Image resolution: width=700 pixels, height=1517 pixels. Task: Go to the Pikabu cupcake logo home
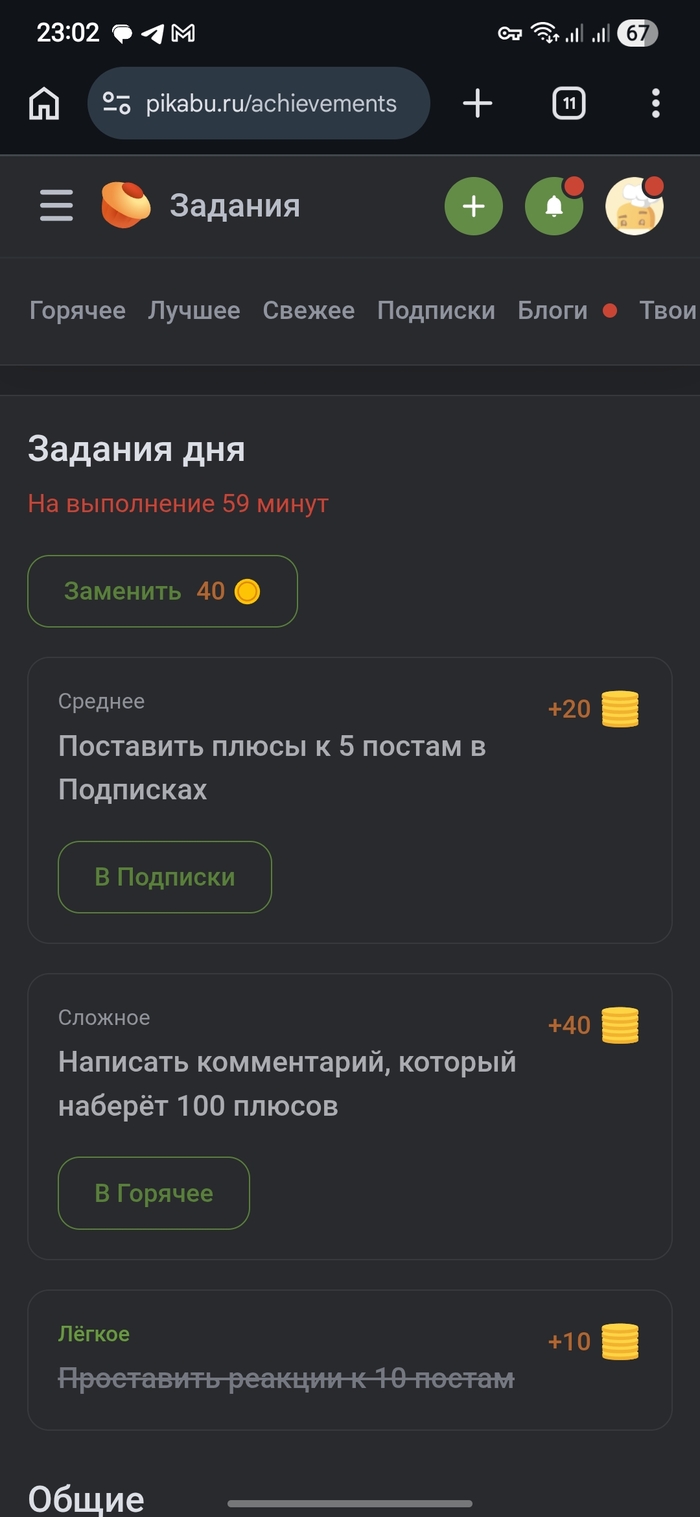126,206
